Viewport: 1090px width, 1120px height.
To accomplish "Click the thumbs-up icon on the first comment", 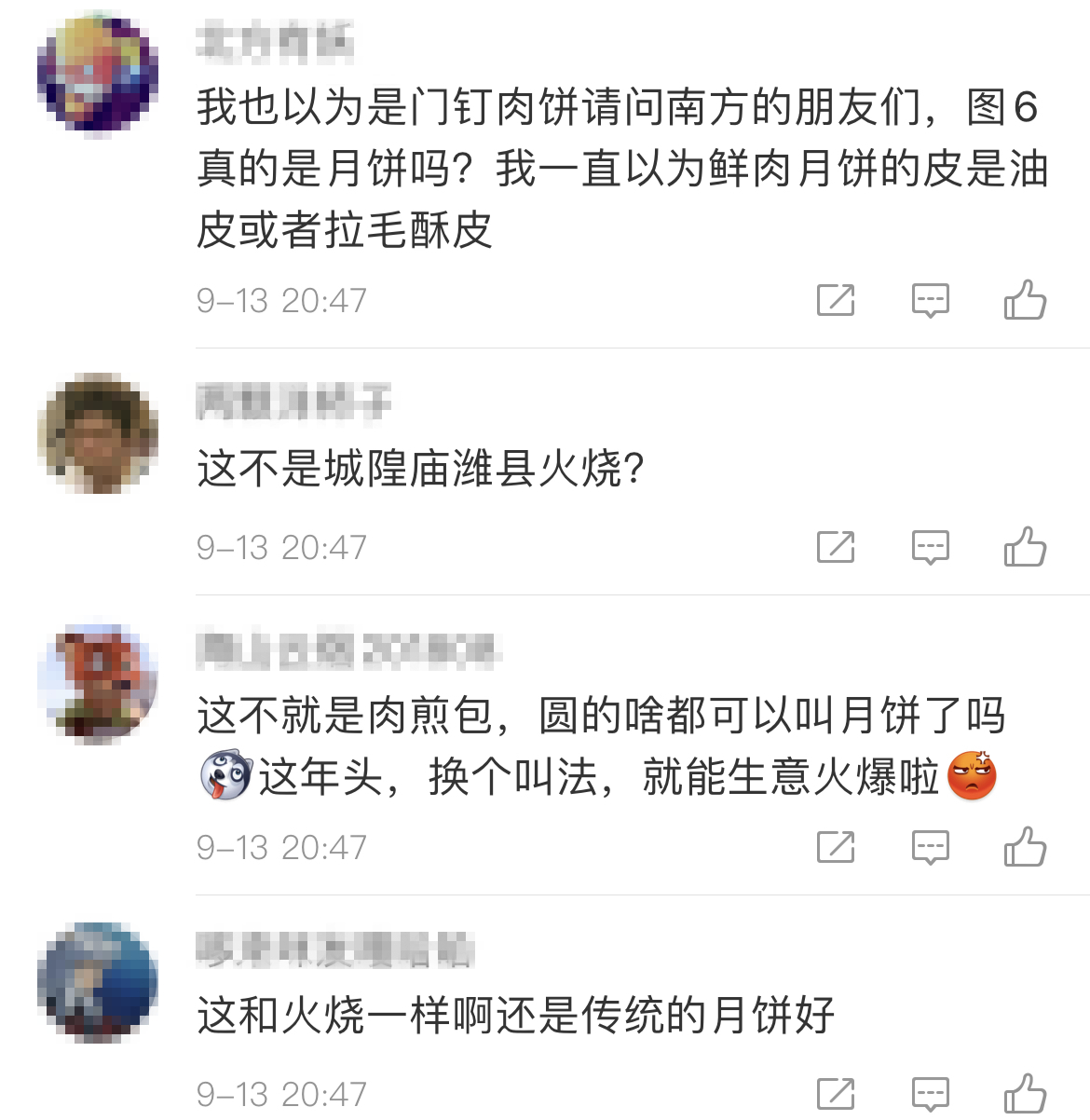I will 1028,300.
